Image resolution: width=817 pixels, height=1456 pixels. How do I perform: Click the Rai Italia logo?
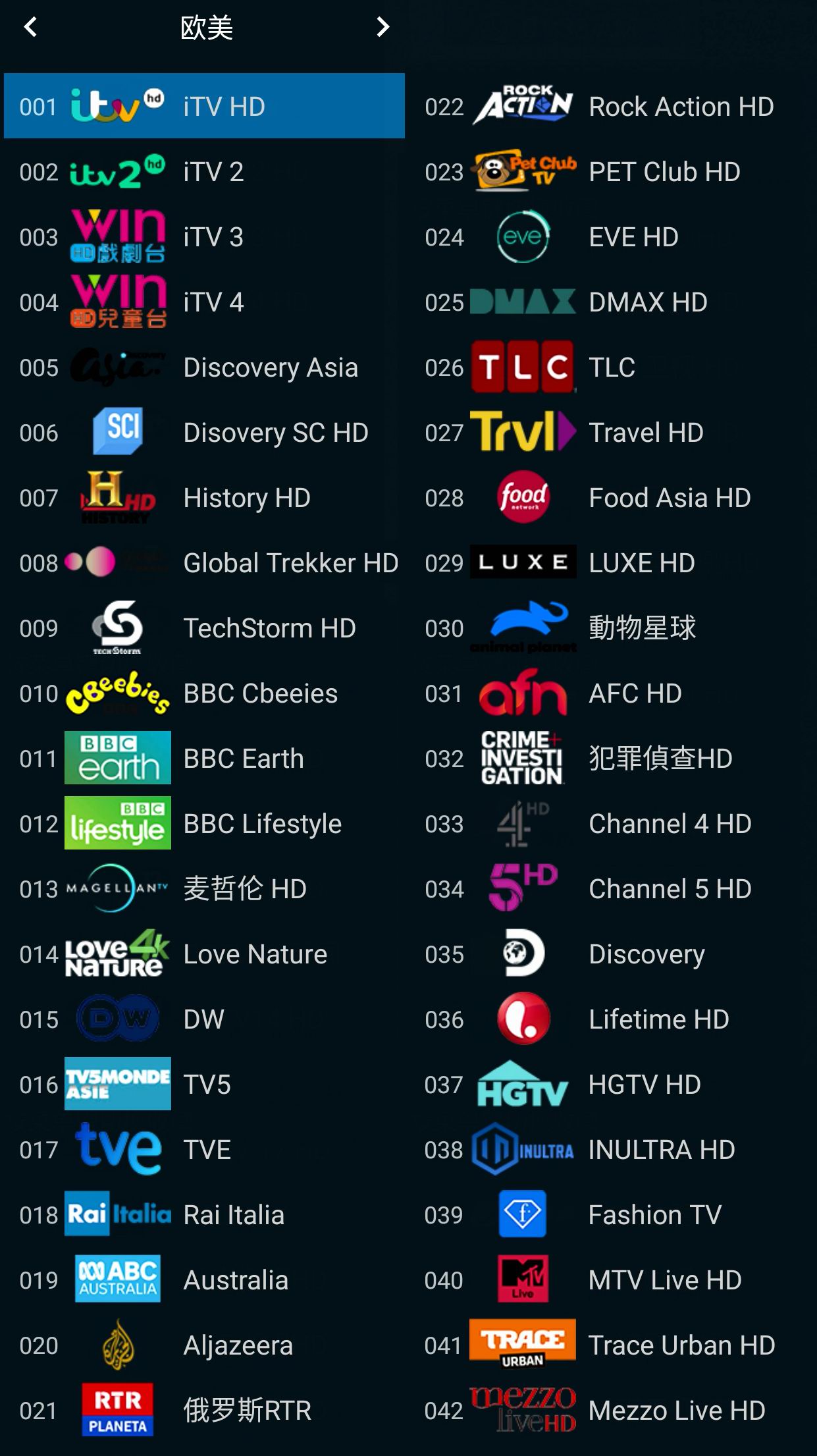[x=117, y=1214]
